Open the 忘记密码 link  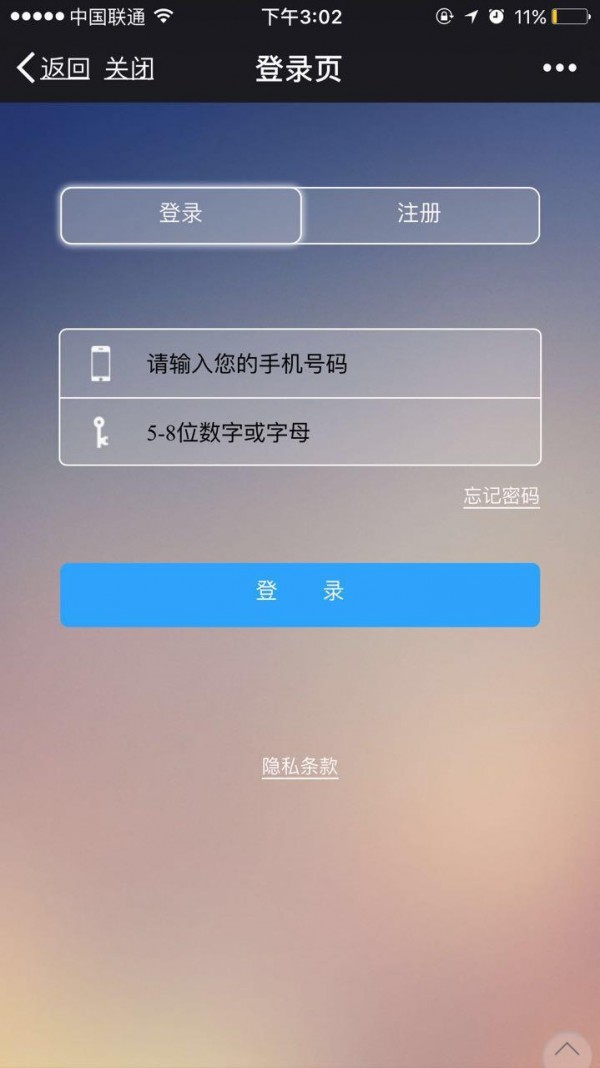pos(501,496)
